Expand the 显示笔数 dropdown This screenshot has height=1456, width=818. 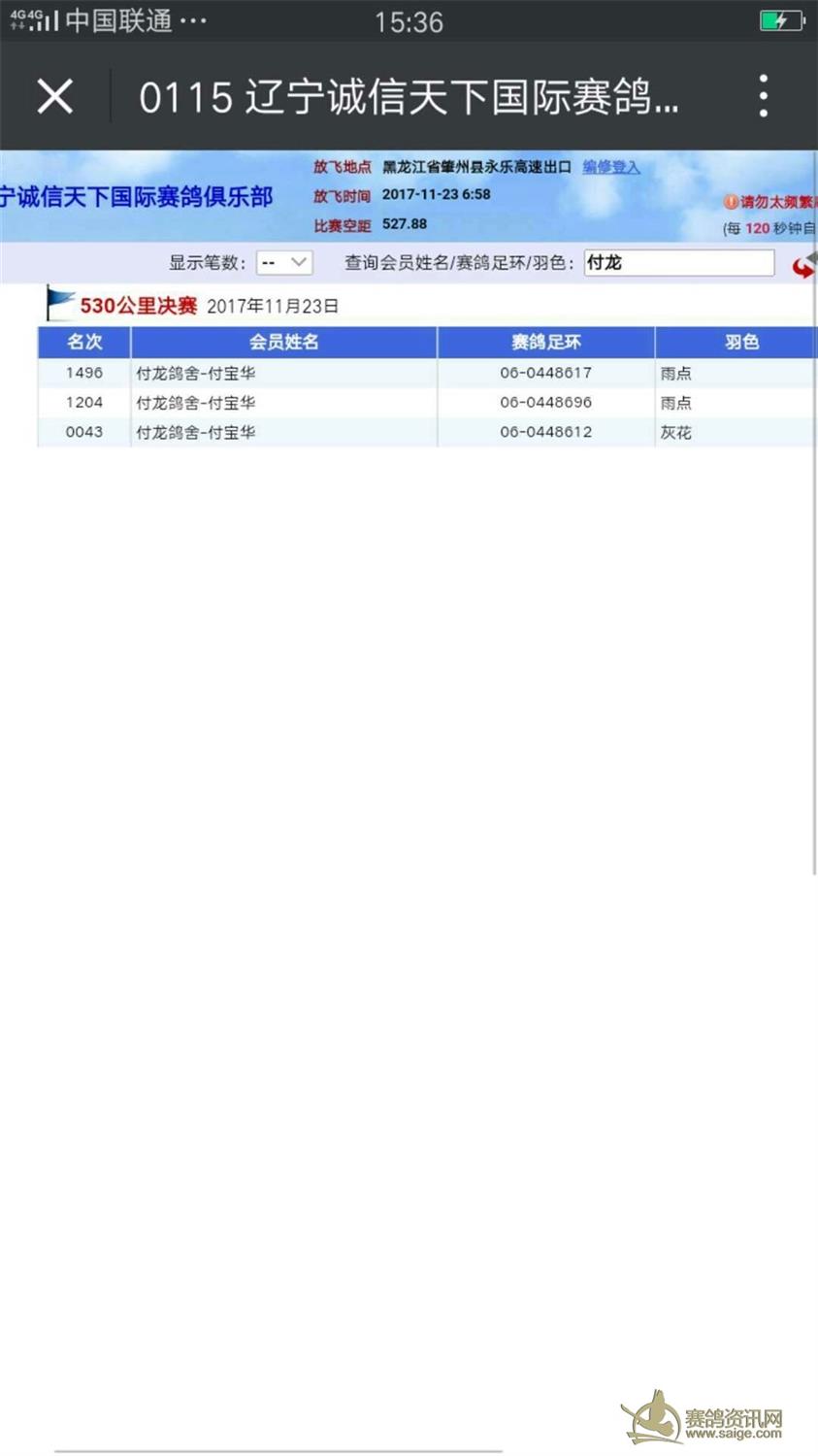[x=284, y=262]
